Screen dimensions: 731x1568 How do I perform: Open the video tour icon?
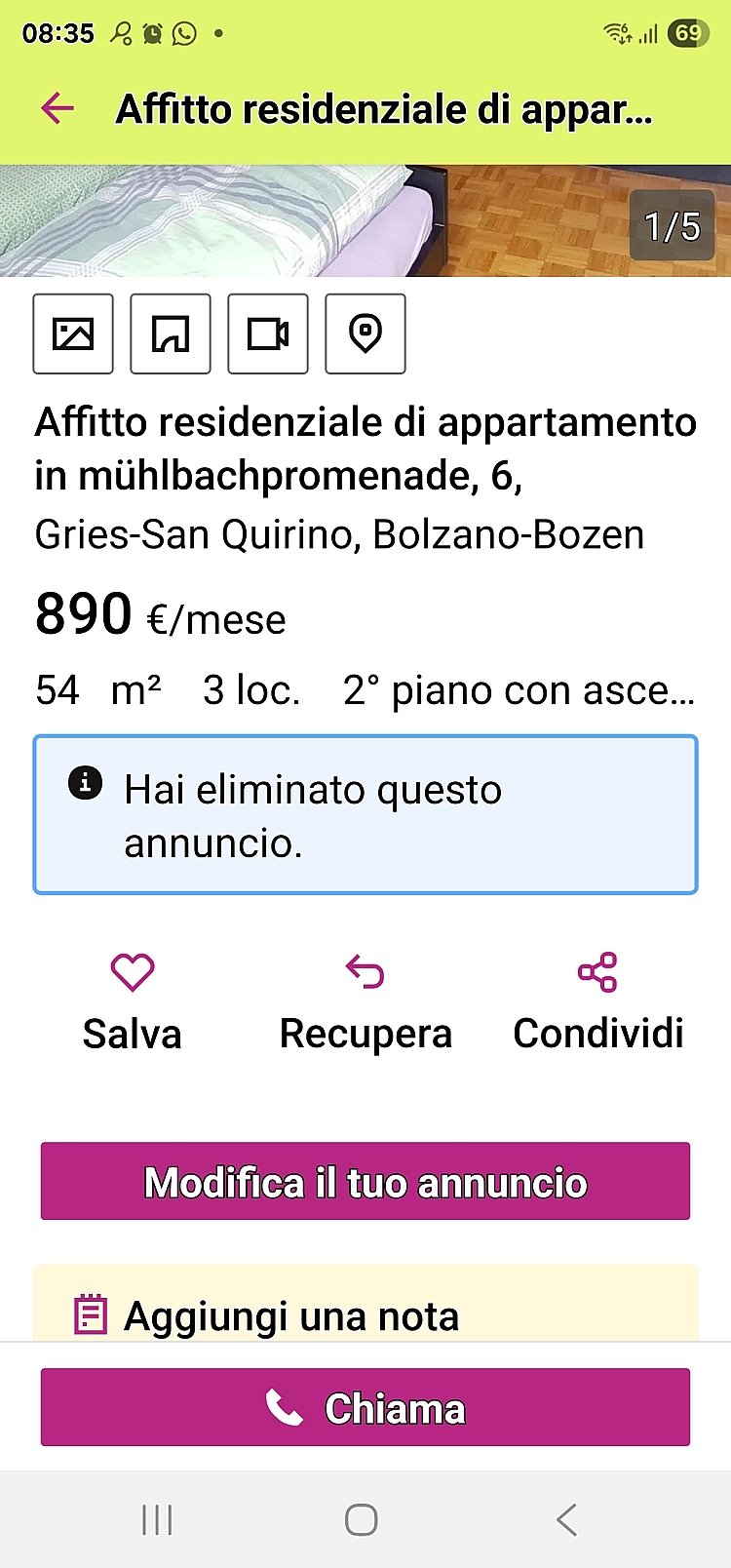click(268, 333)
